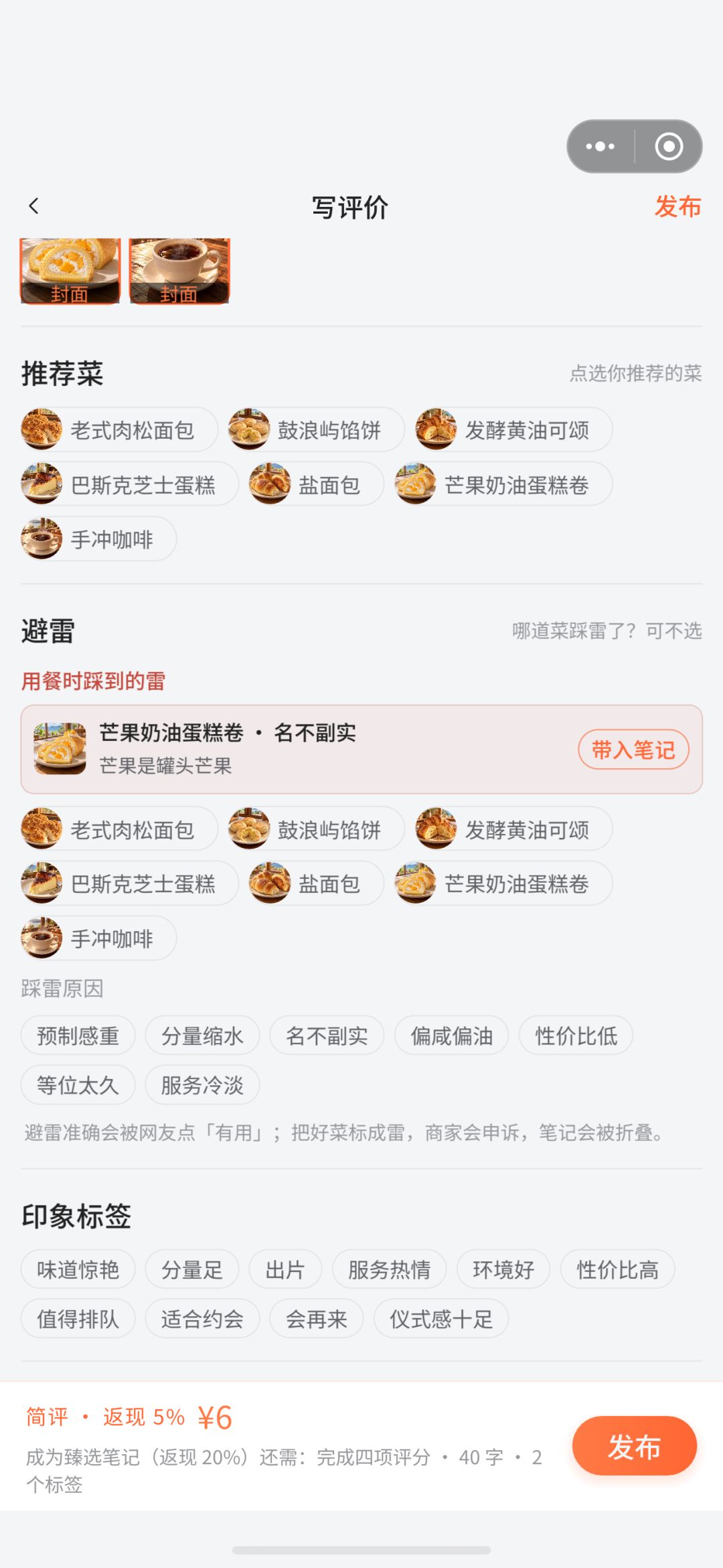
Task: Mark 盐面包 as a dish to avoid
Action: coord(316,883)
